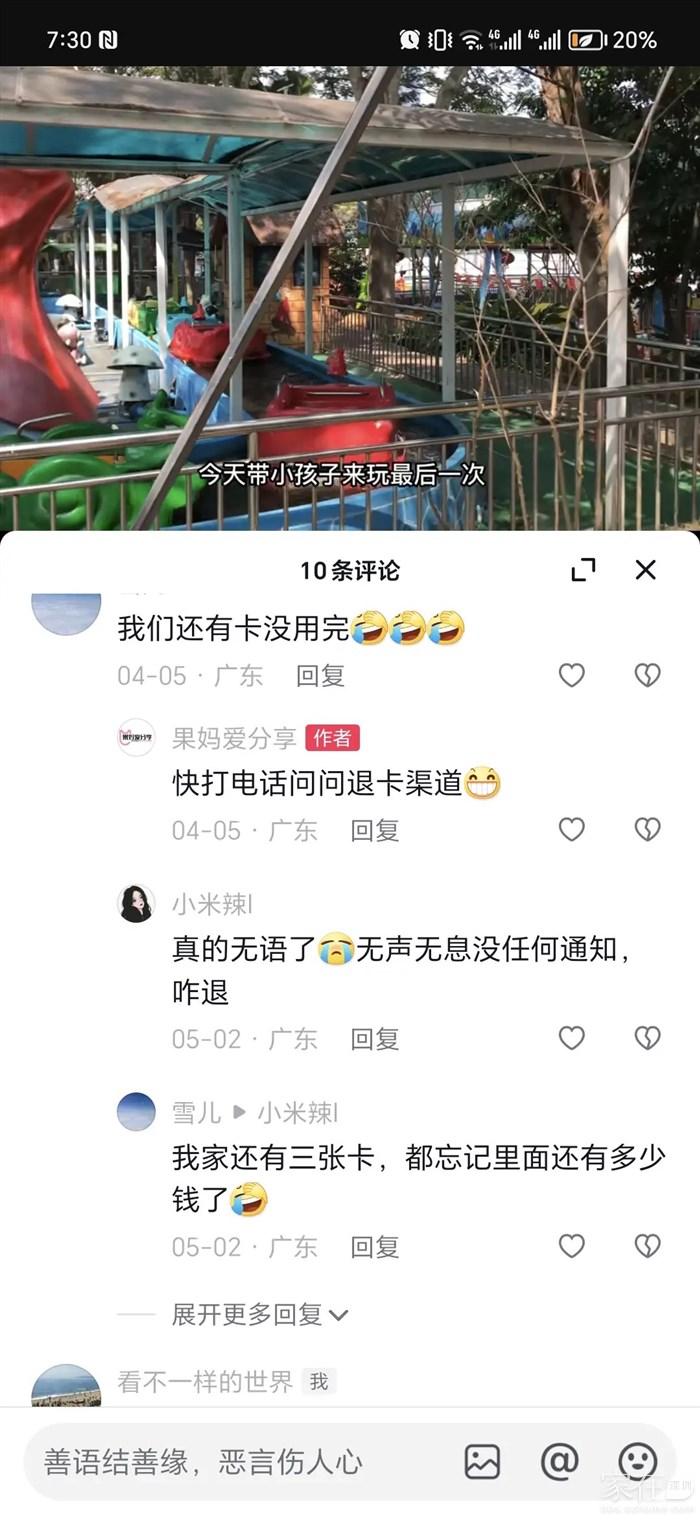Attach an image to the comment

coord(482,1462)
